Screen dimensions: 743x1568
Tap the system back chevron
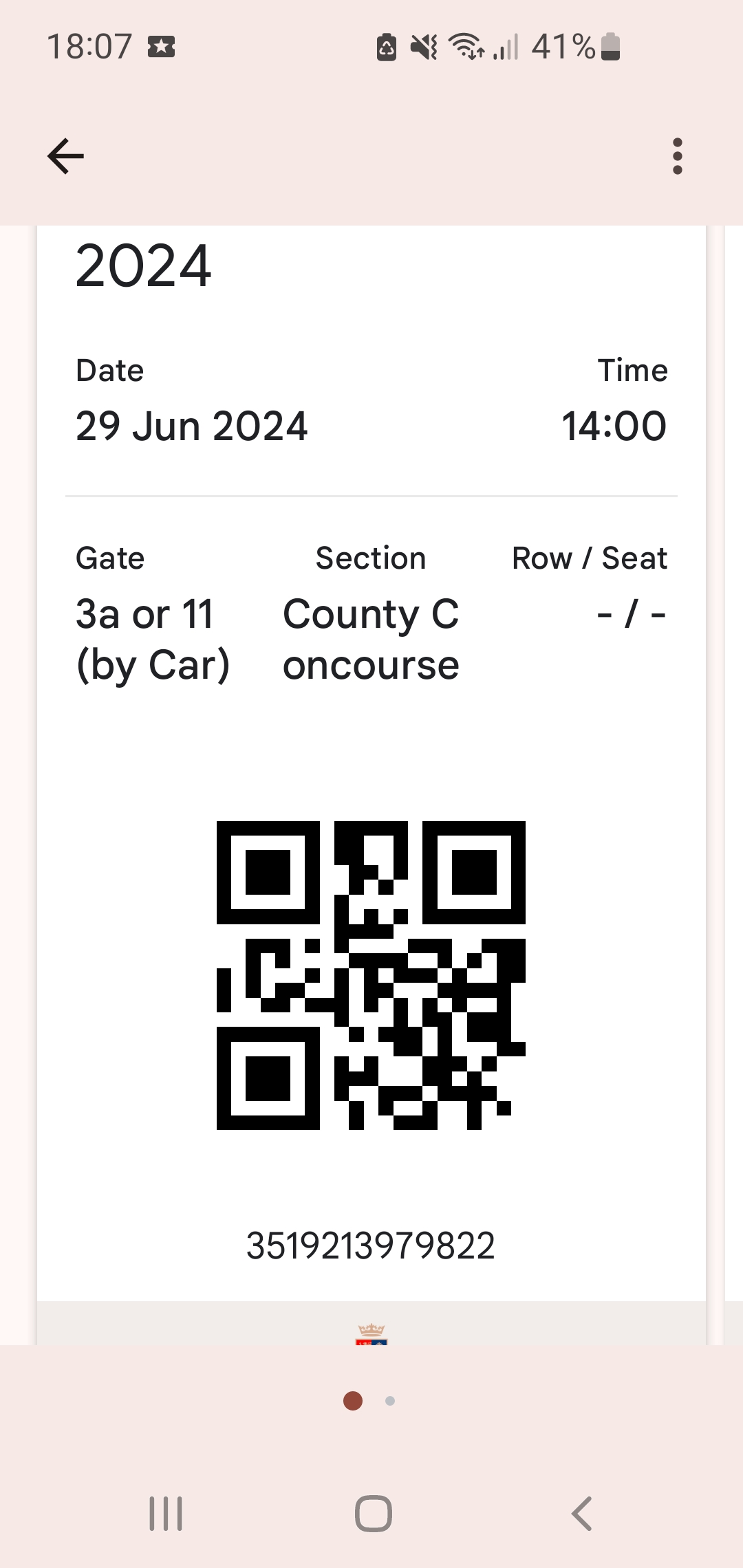[x=581, y=1513]
